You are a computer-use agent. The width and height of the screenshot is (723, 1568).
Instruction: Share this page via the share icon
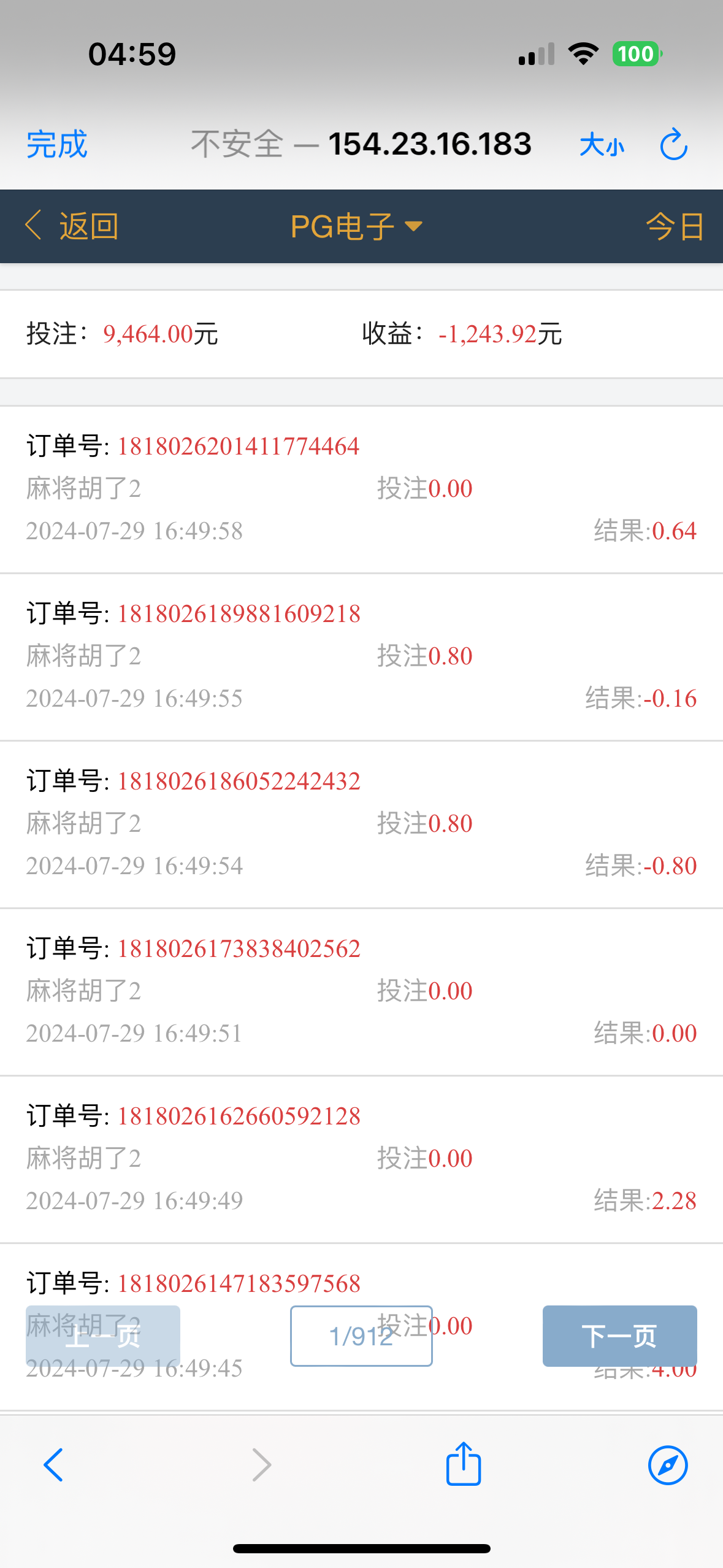(464, 1464)
